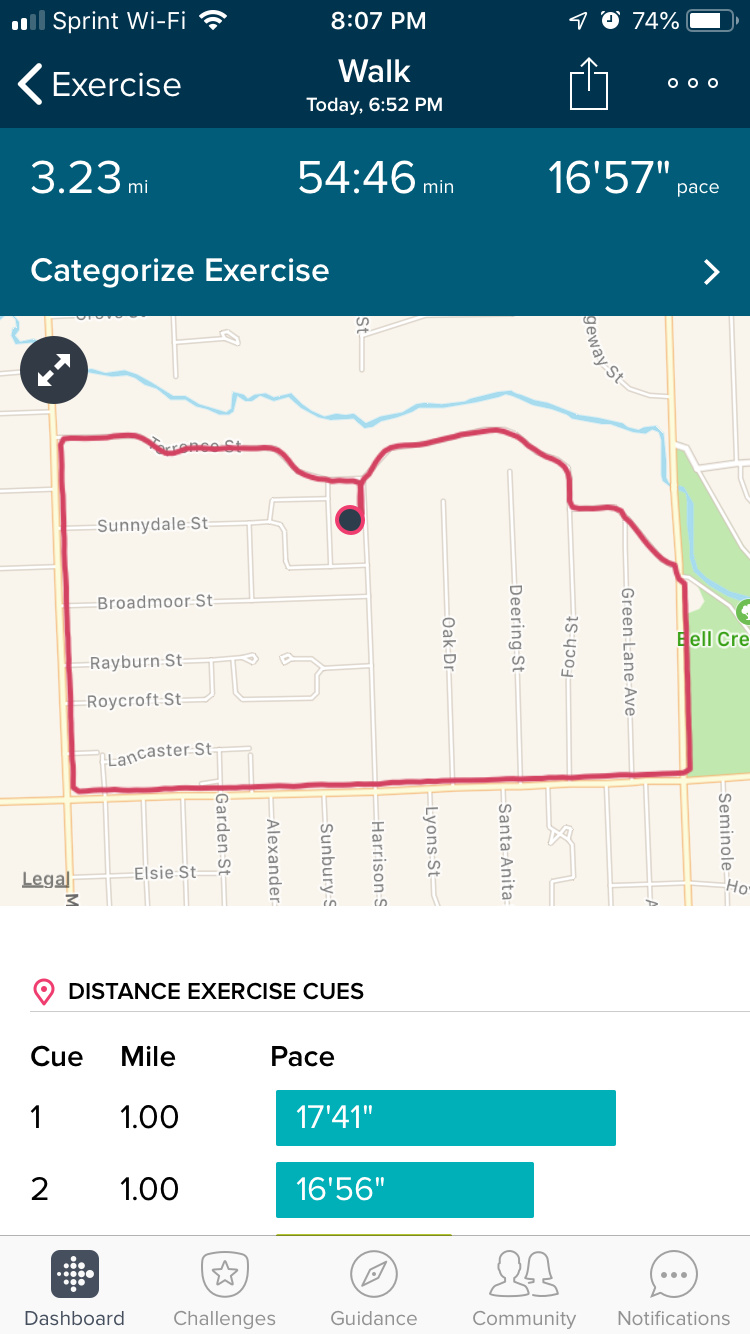Go back to Exercise
This screenshot has height=1334, width=750.
(x=100, y=85)
